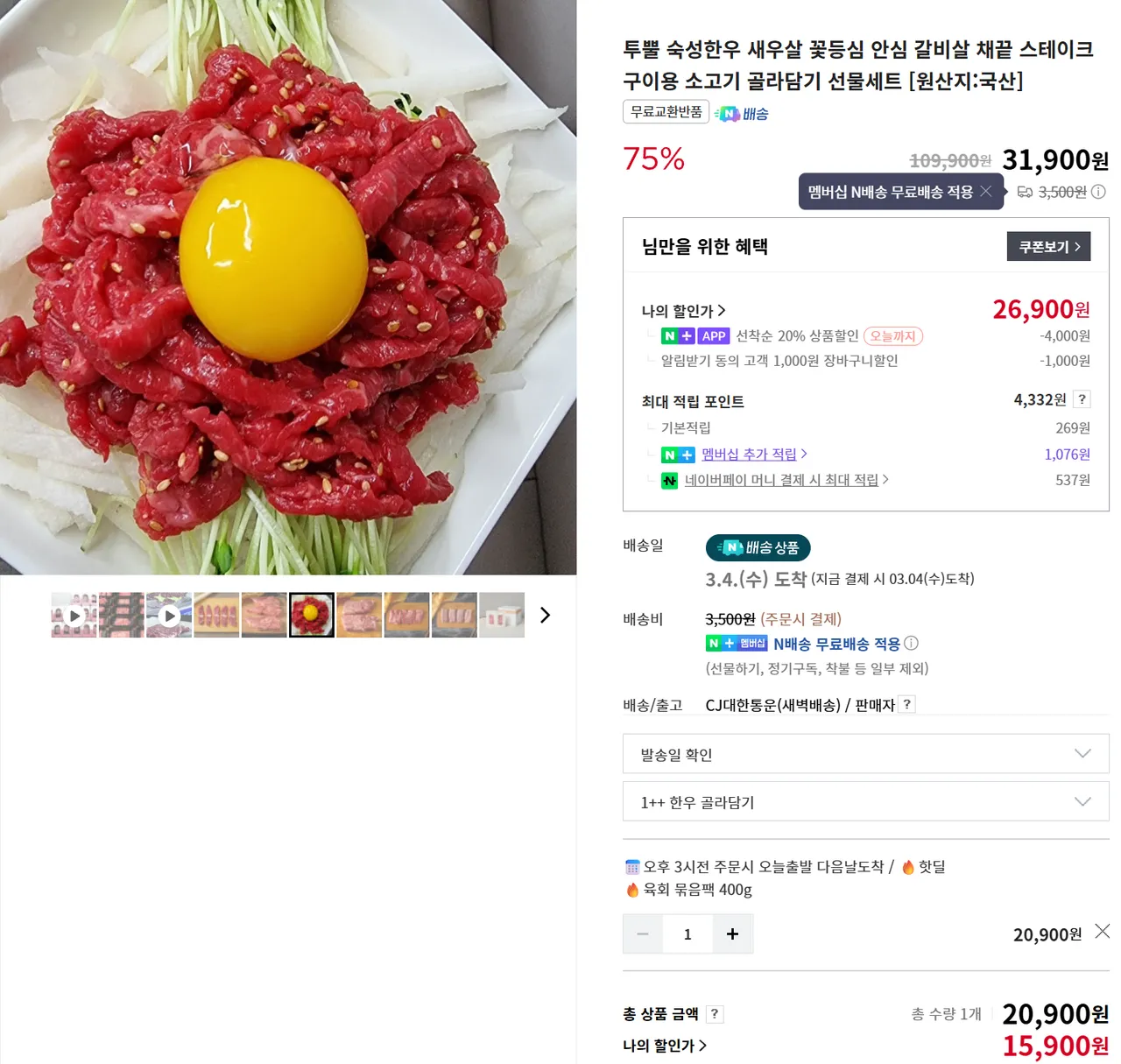Image resolution: width=1121 pixels, height=1064 pixels.
Task: Increase quantity with the plus button
Action: tap(732, 934)
